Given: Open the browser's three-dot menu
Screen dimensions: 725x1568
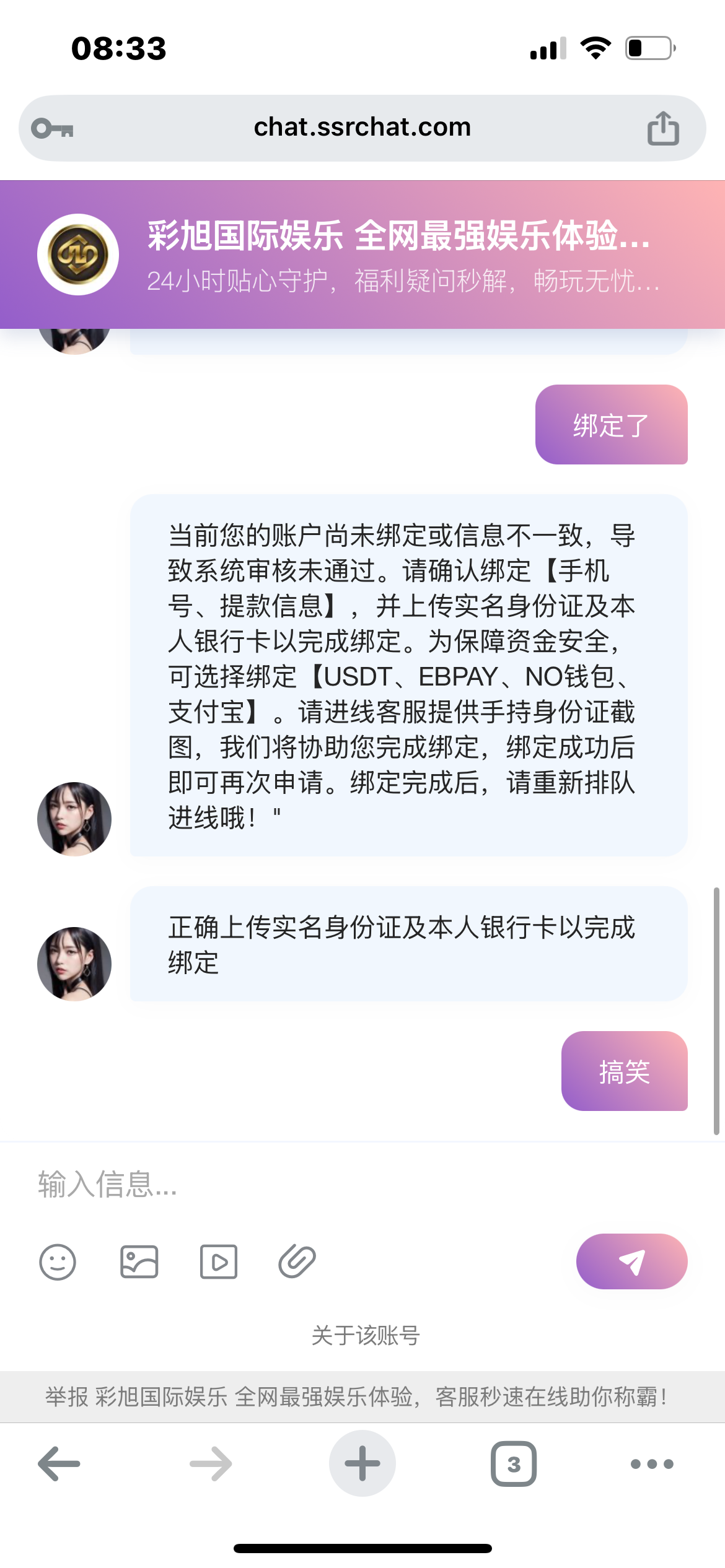Looking at the screenshot, I should [651, 1464].
